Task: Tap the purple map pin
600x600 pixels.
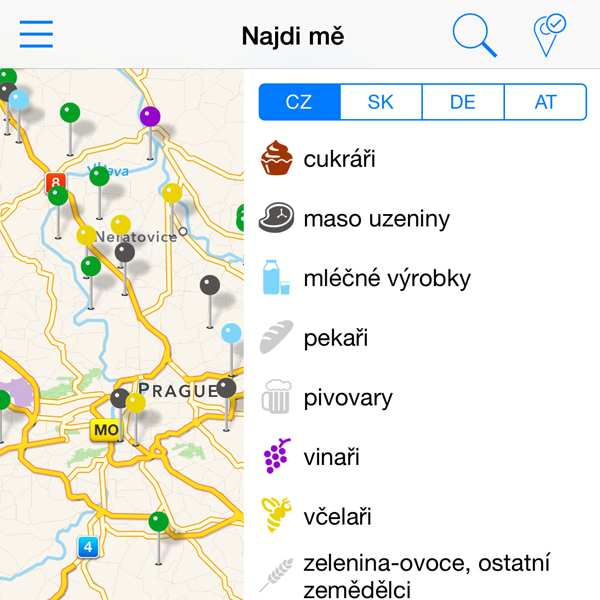Action: coord(150,117)
